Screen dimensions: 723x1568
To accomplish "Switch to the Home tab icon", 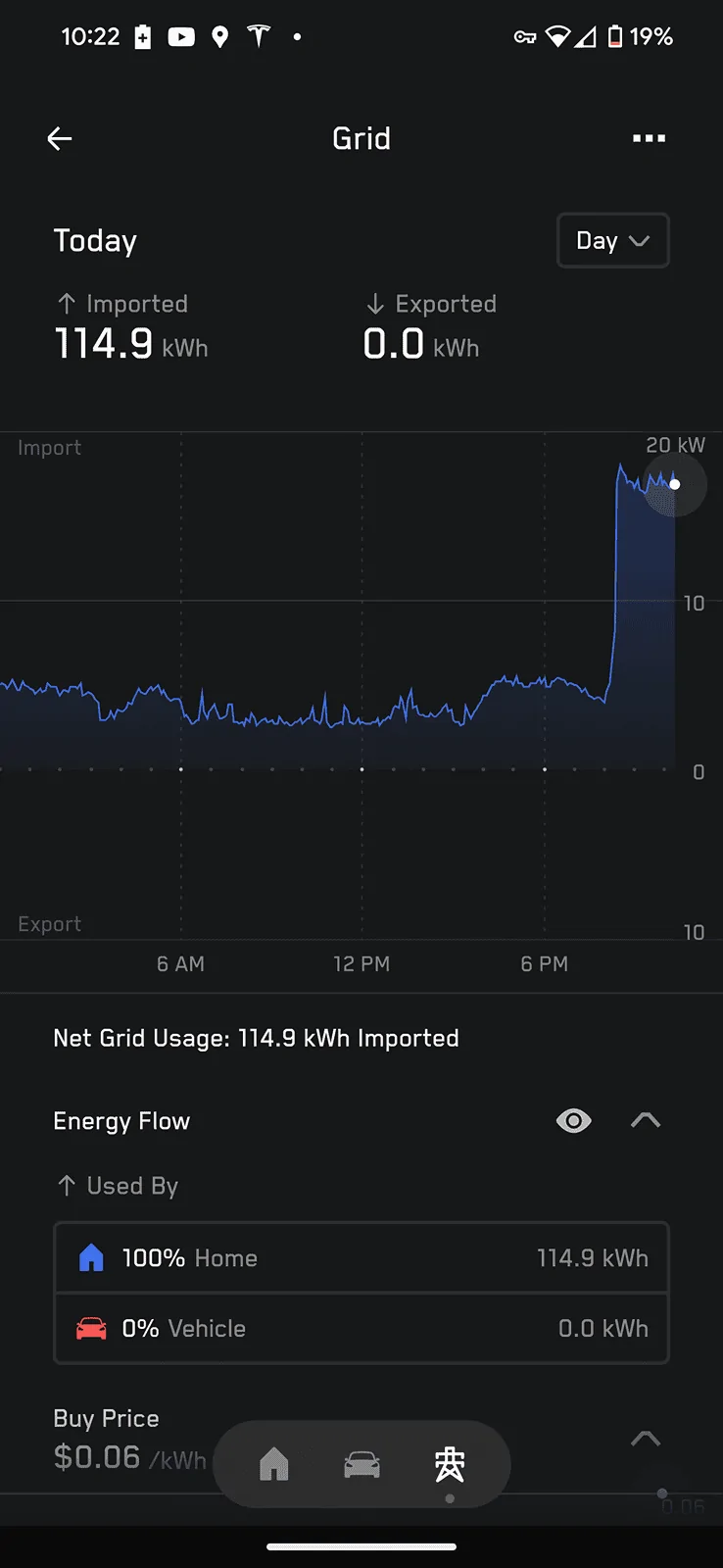I will coord(274,1464).
